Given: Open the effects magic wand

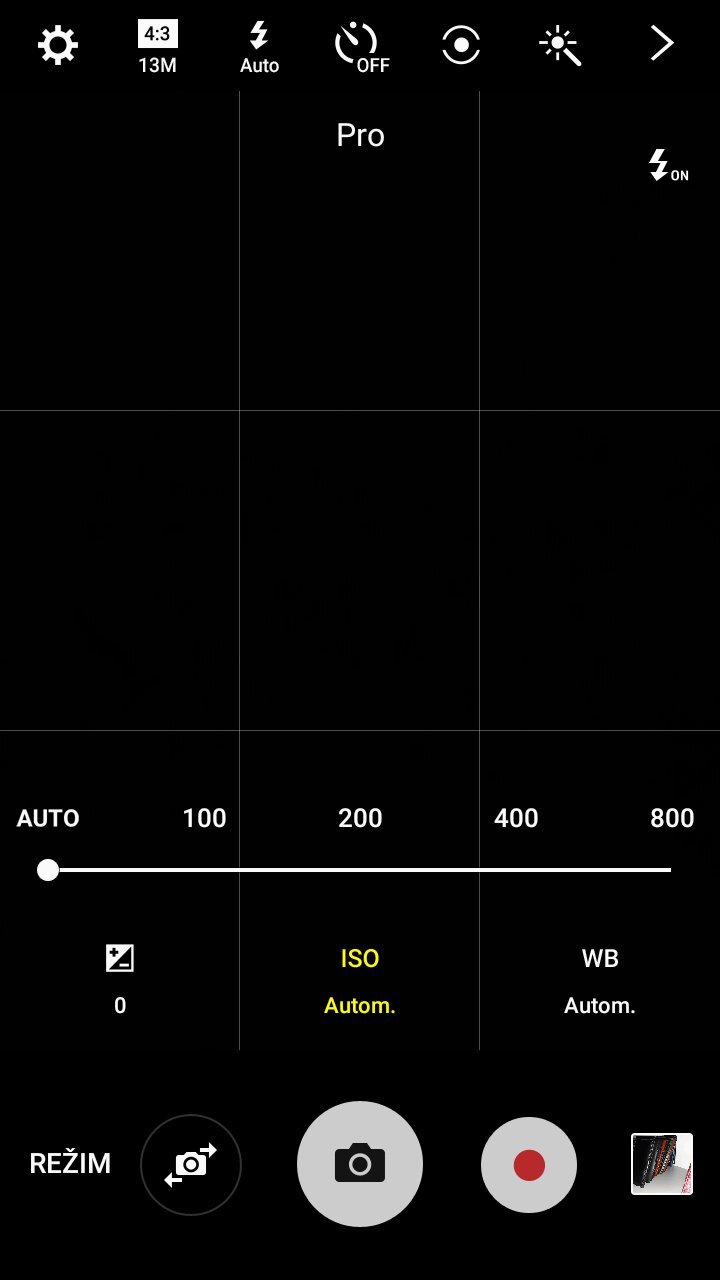Looking at the screenshot, I should pos(560,46).
